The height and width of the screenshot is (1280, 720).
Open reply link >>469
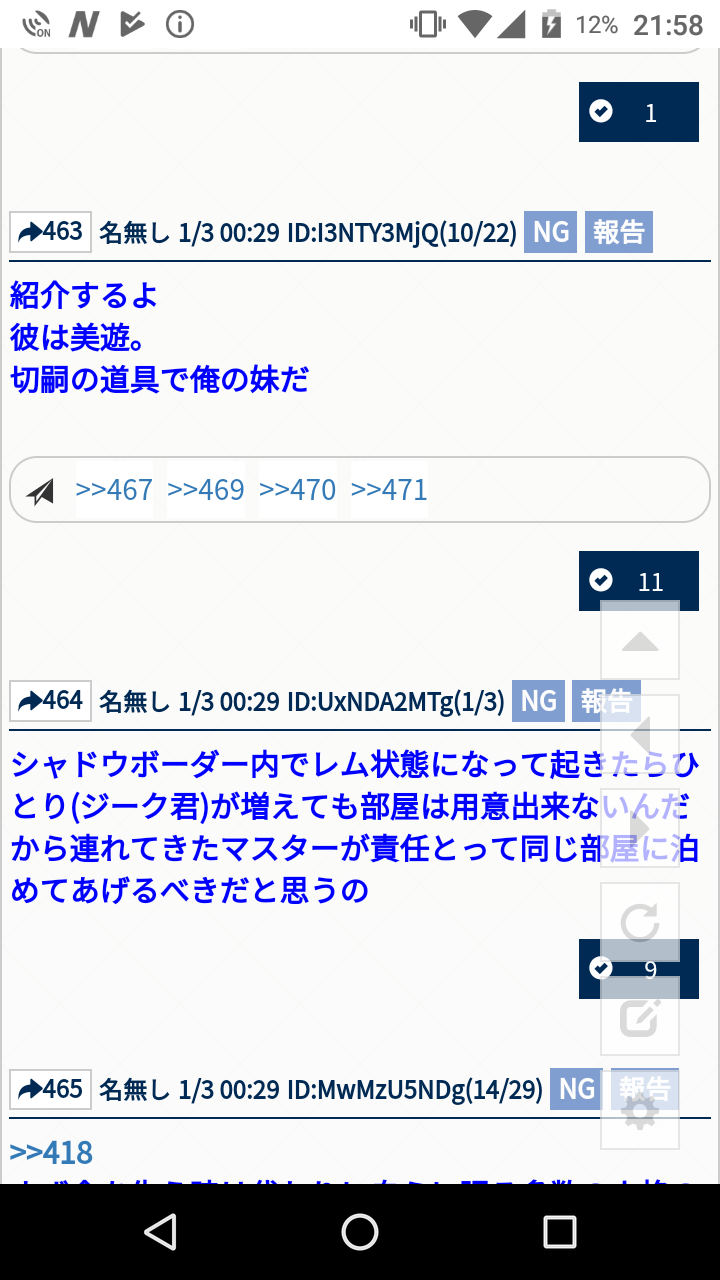[206, 490]
